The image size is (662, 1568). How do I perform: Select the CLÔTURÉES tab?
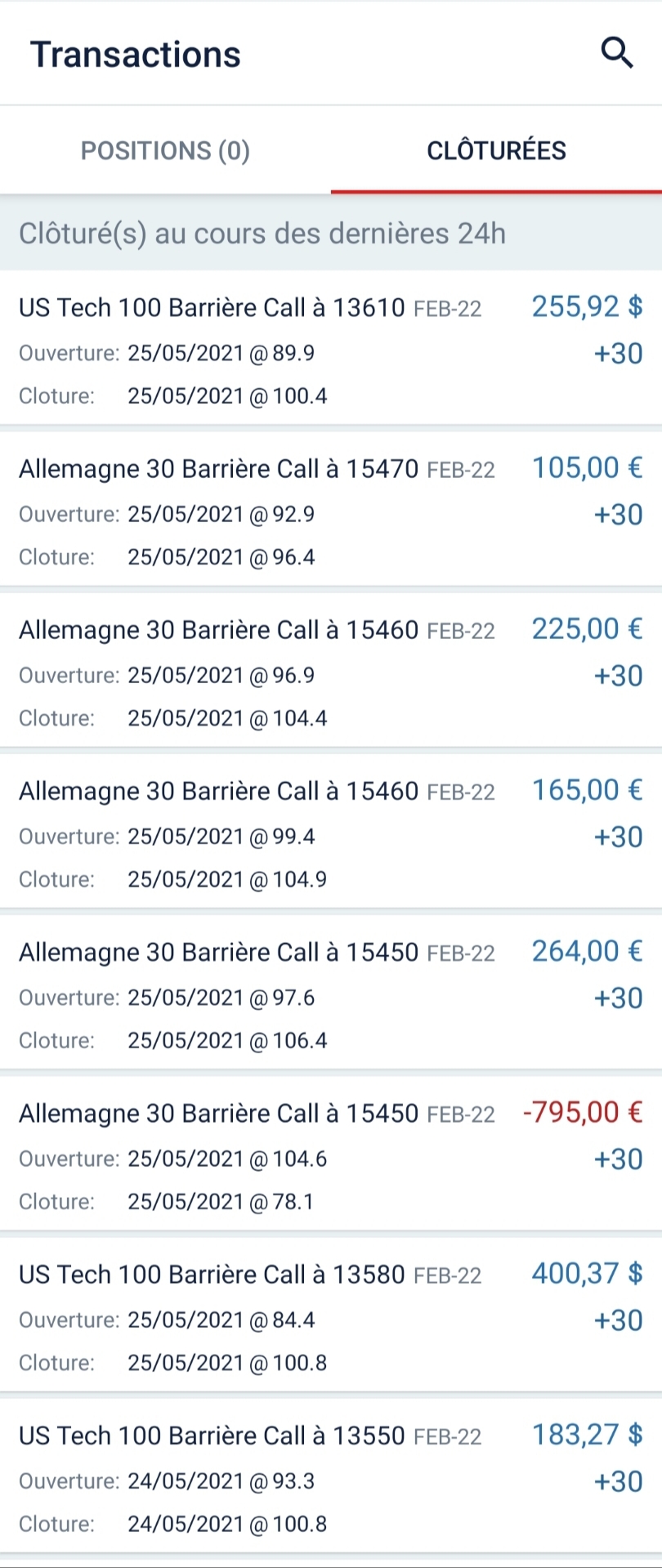[496, 150]
